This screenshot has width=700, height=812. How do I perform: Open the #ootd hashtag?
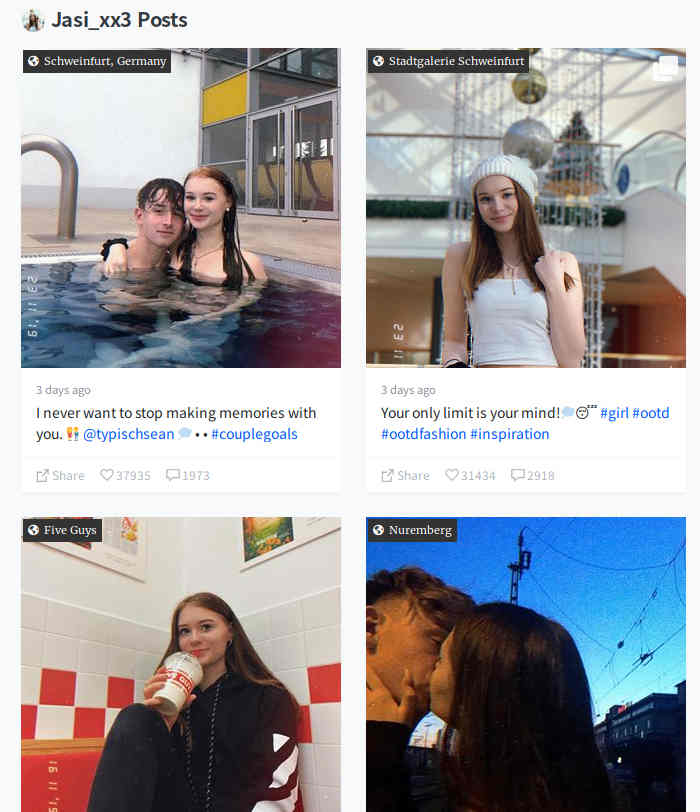point(651,413)
